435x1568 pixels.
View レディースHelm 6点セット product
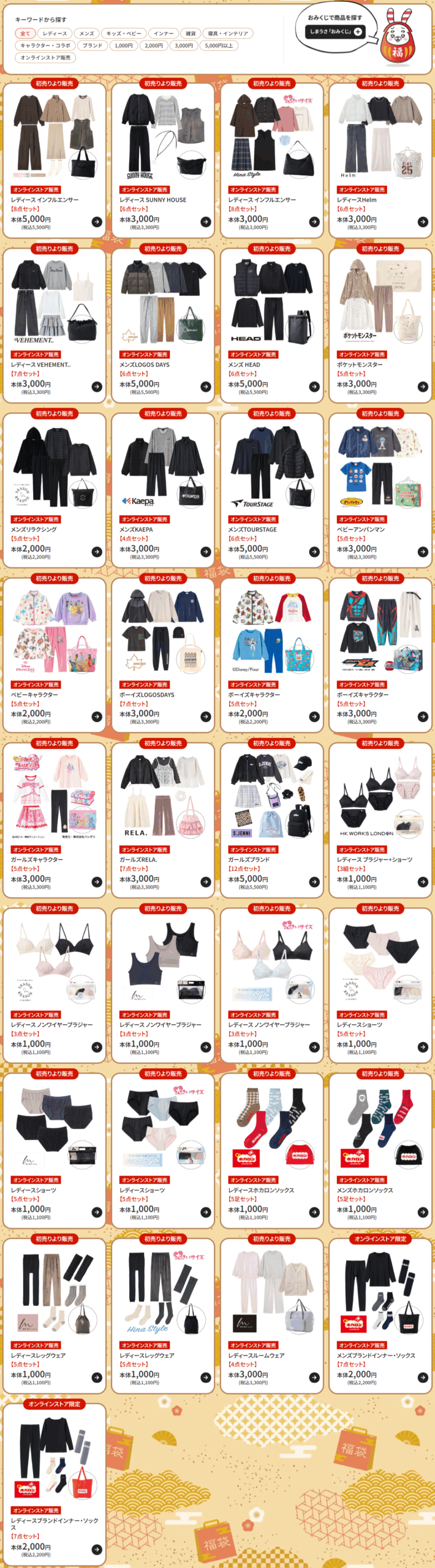tap(380, 159)
